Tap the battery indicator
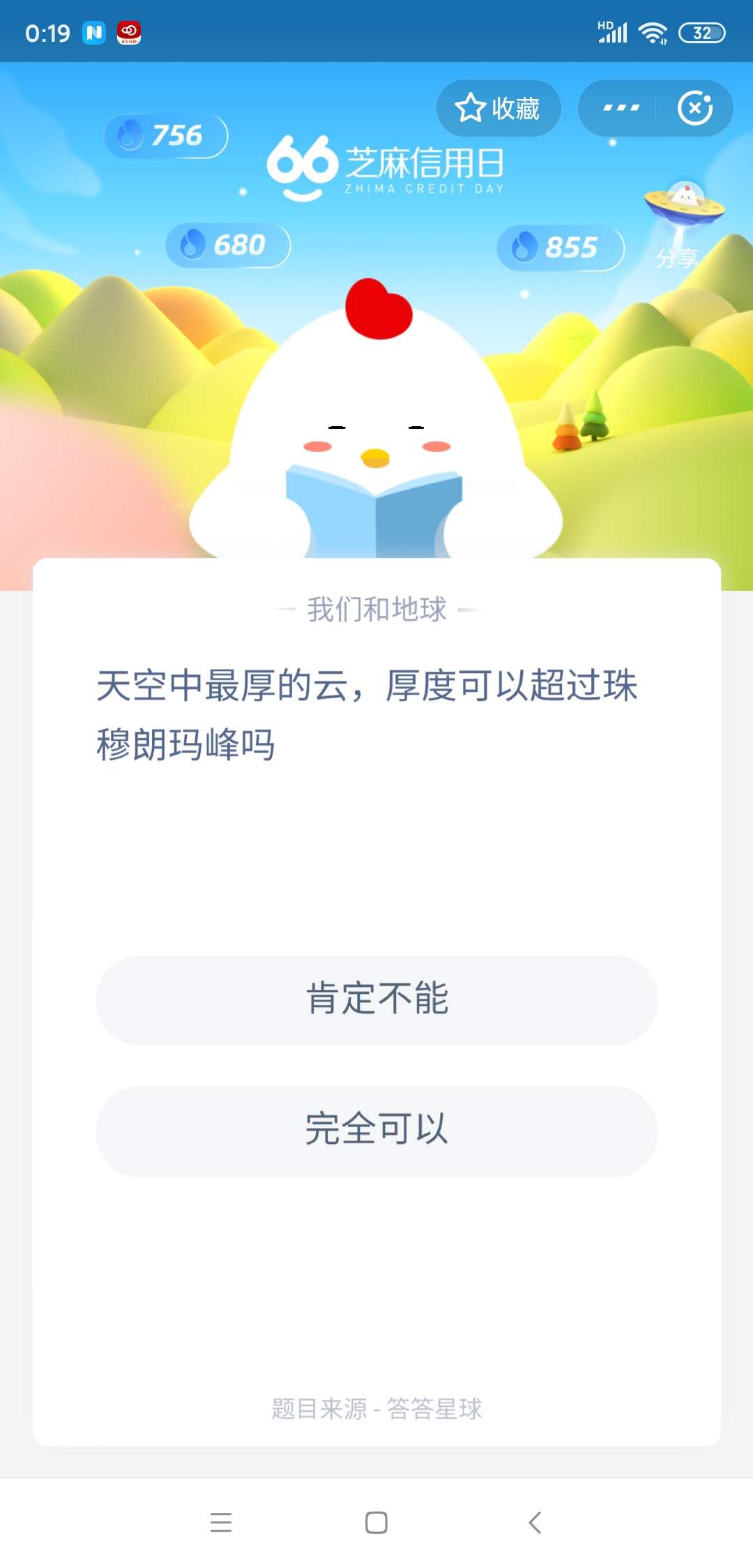This screenshot has height=1568, width=753. tap(701, 31)
